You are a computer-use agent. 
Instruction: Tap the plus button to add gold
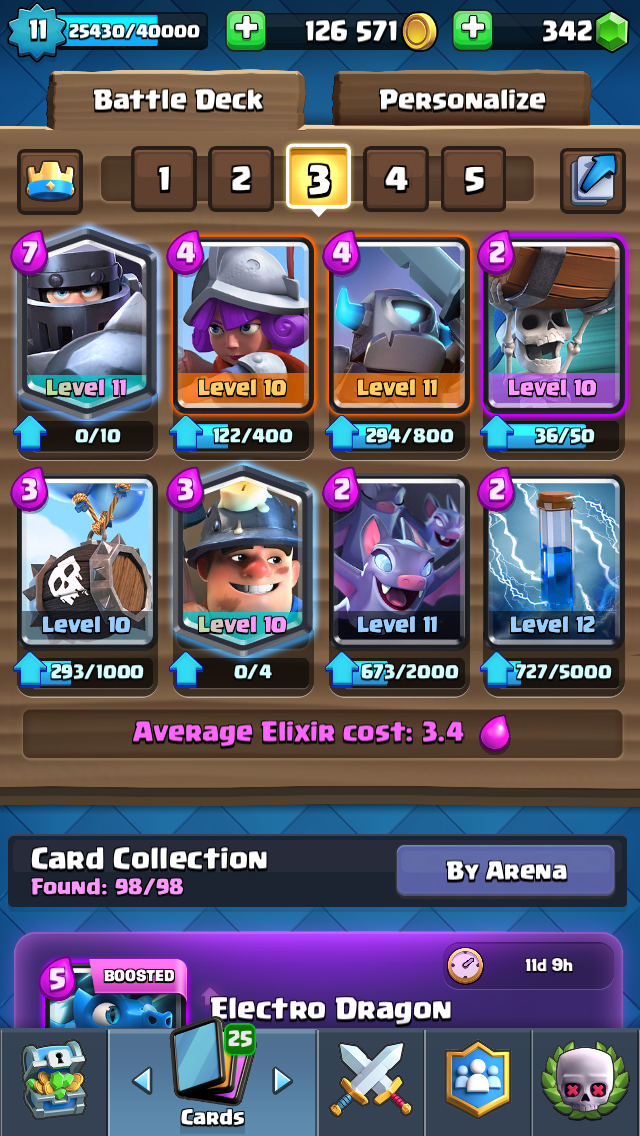pos(246,30)
